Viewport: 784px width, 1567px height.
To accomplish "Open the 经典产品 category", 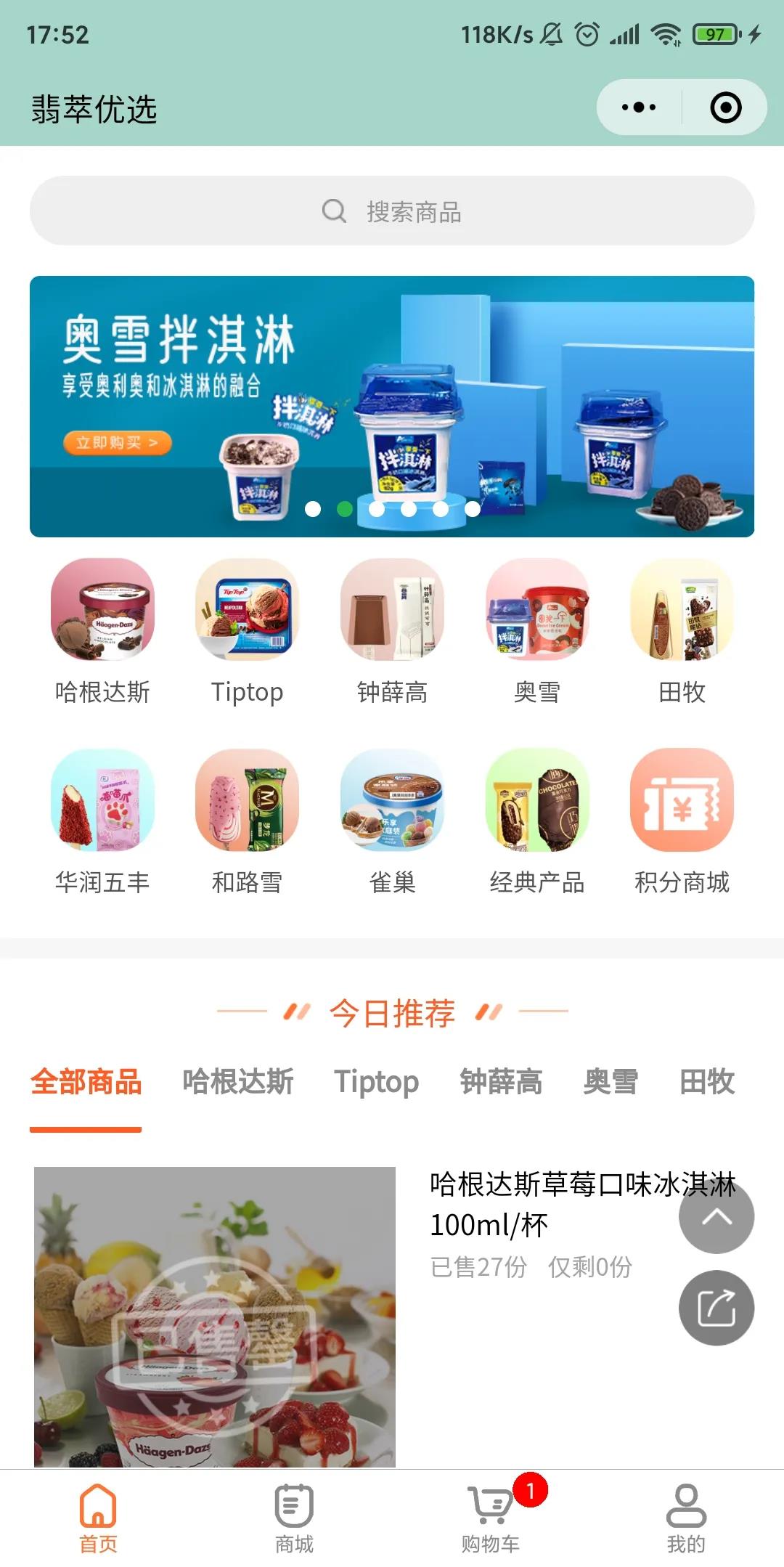I will pos(537,799).
